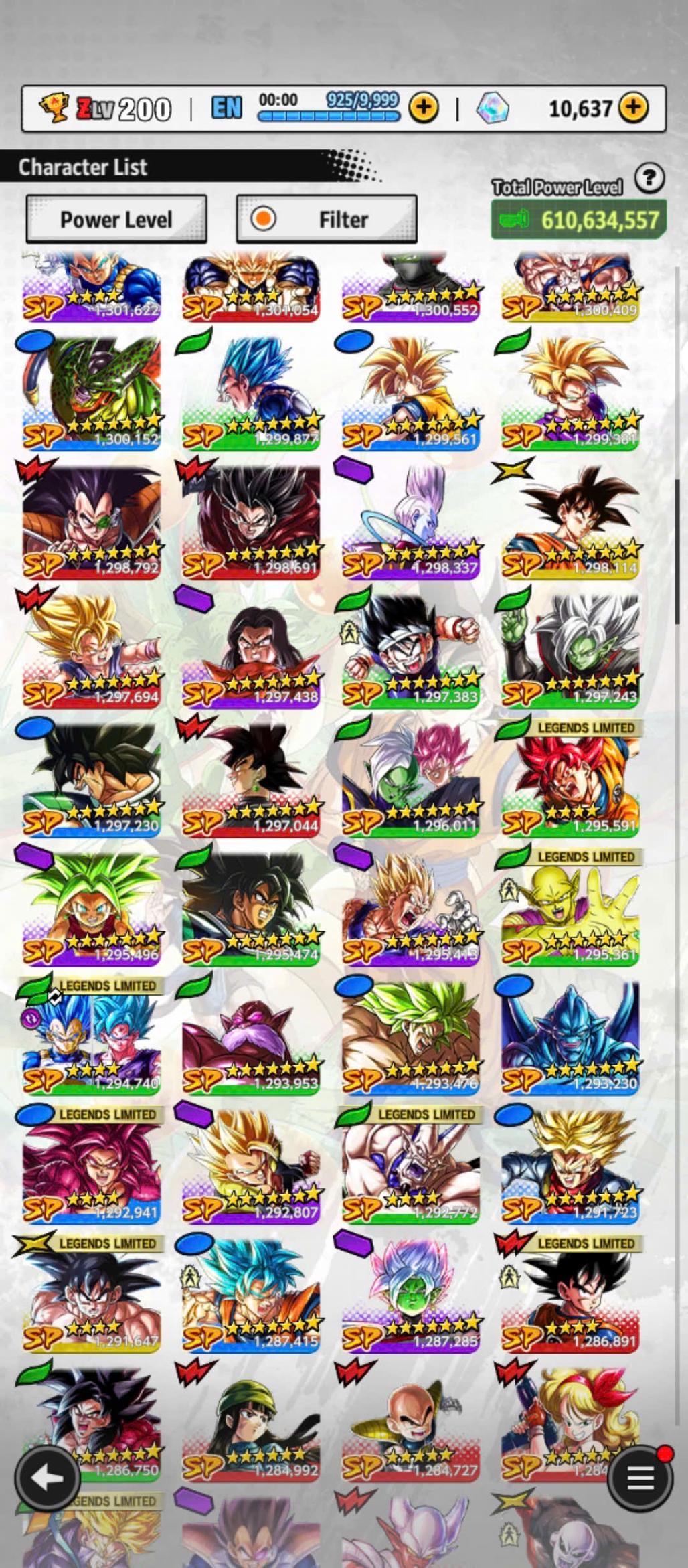
Task: Tap the plus button beside energy 925/9,999
Action: point(424,108)
